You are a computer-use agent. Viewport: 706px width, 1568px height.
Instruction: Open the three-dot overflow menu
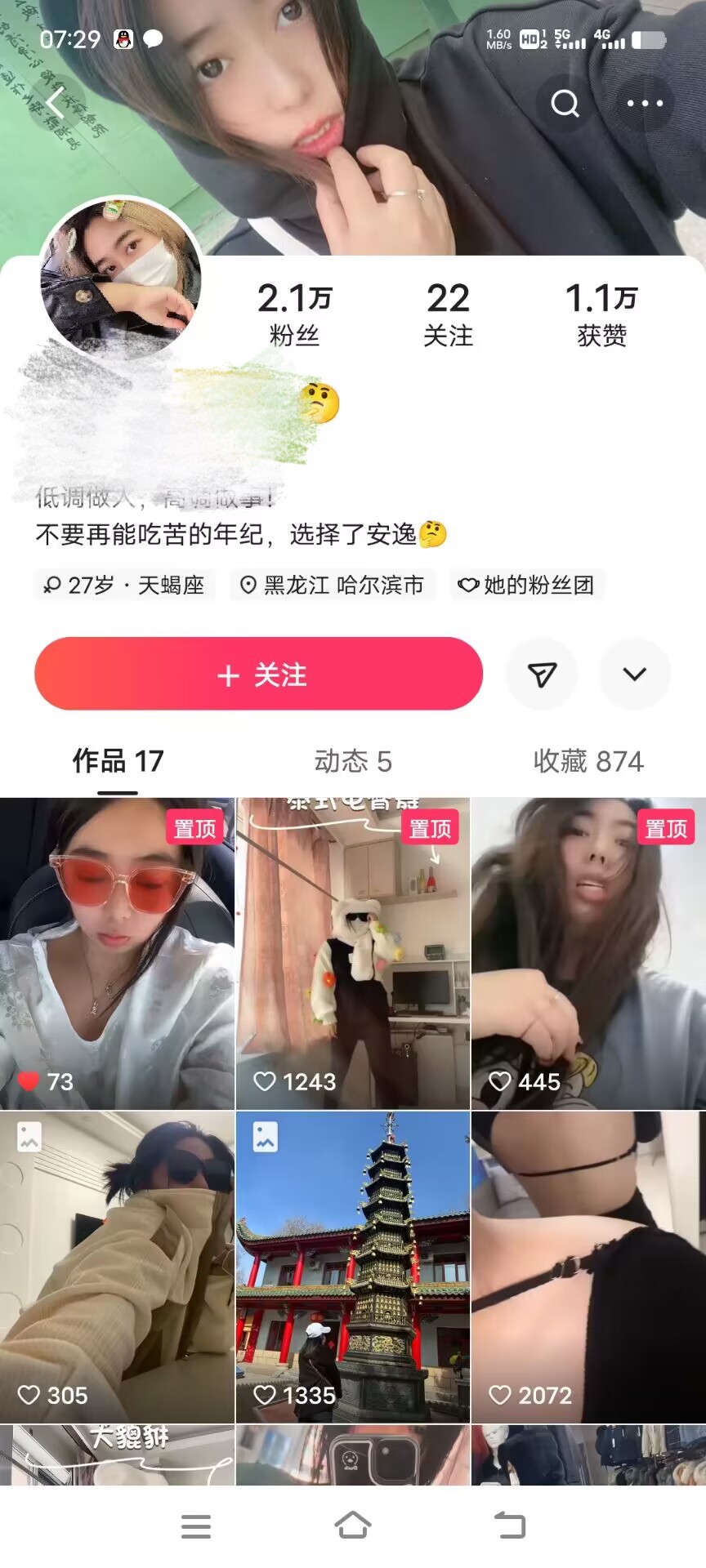[645, 104]
